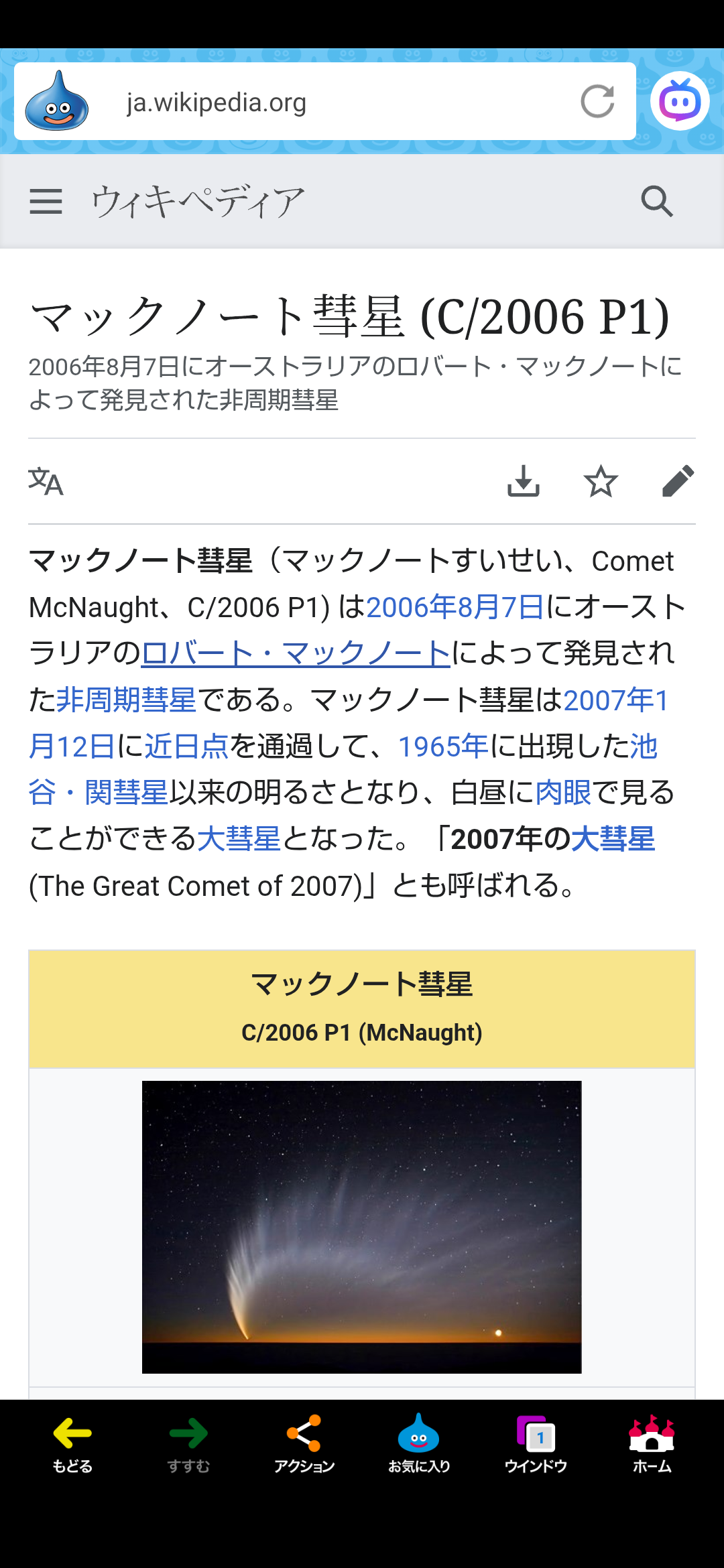
Task: Download this article
Action: tap(523, 481)
